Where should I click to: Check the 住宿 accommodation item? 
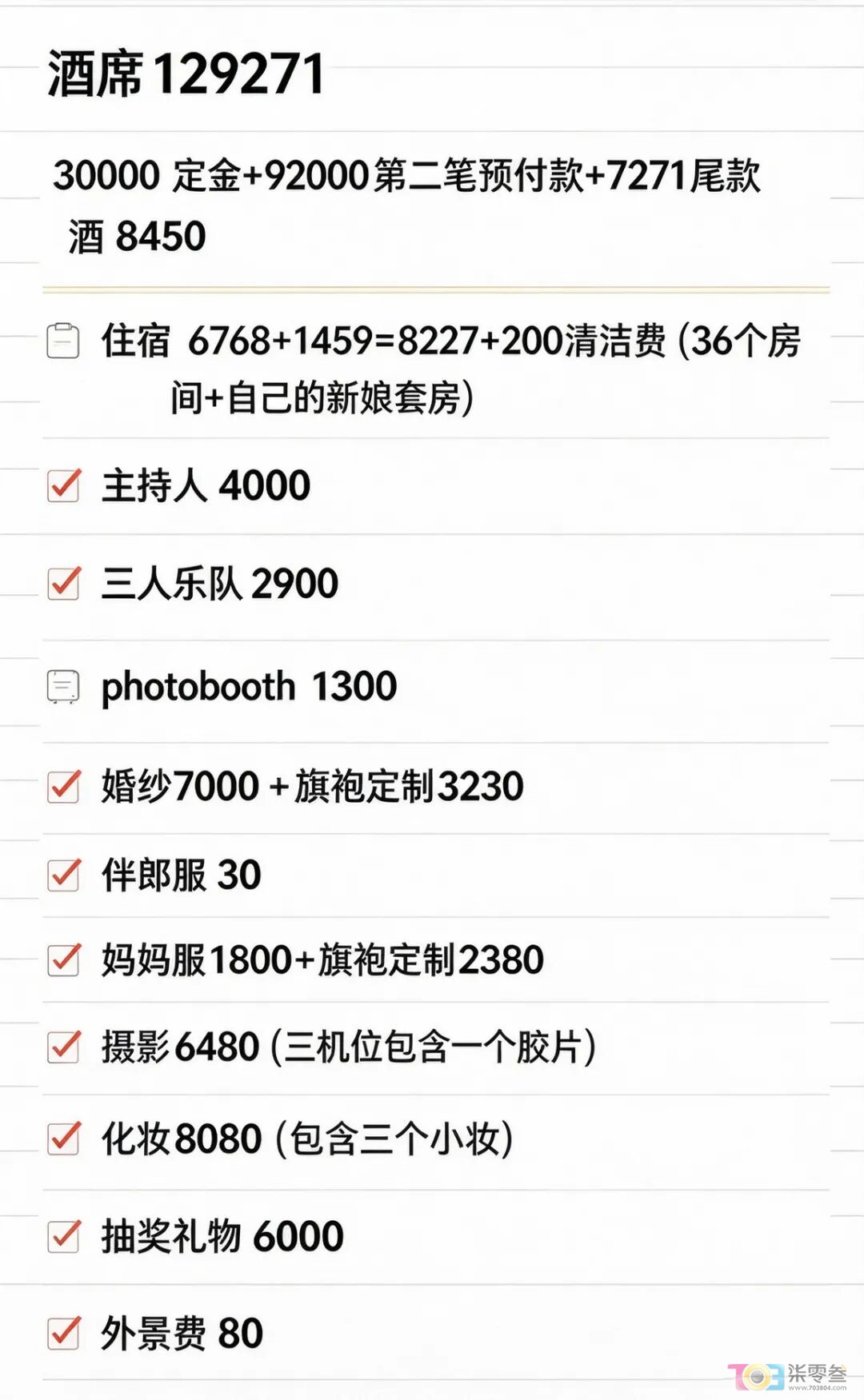pyautogui.click(x=63, y=341)
